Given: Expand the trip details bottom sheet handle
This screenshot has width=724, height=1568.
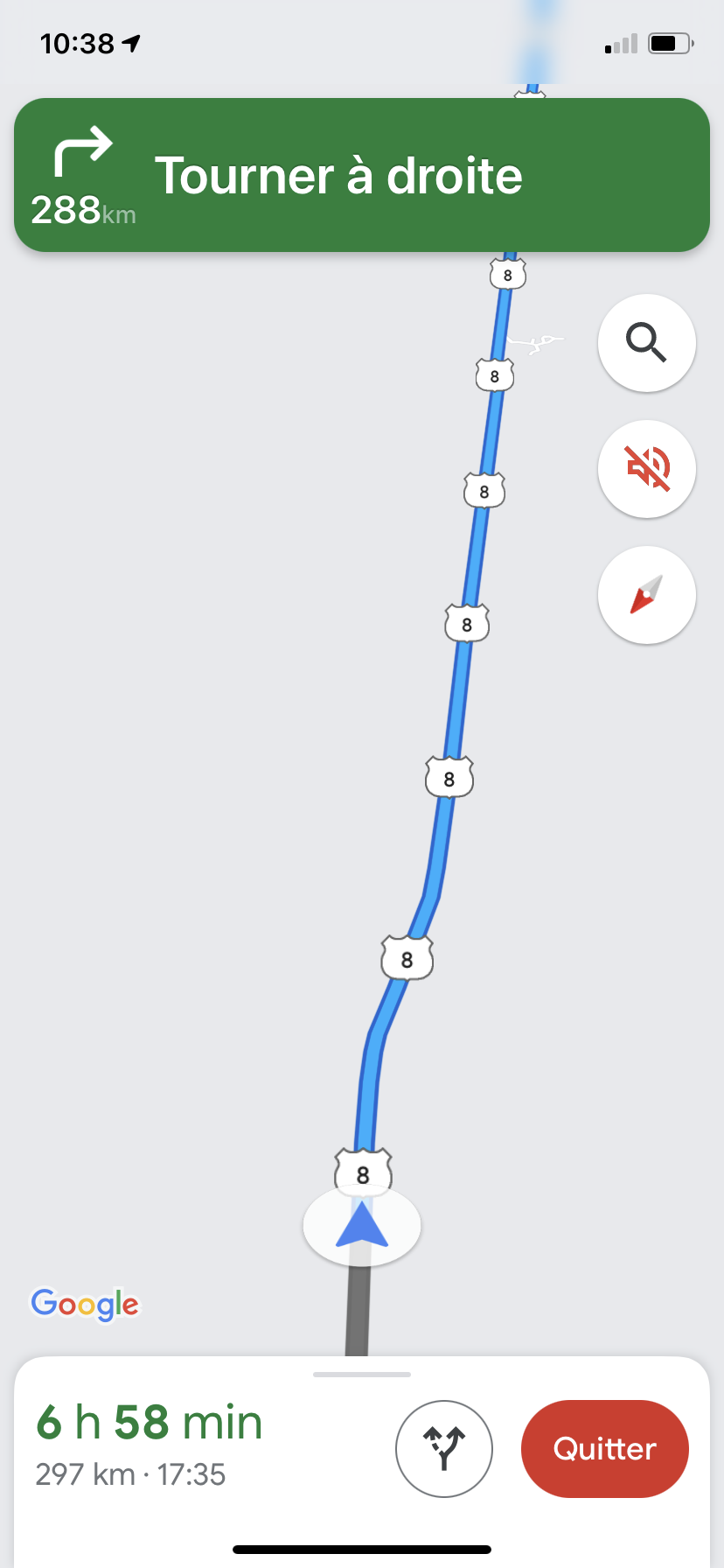Looking at the screenshot, I should pos(362,1375).
